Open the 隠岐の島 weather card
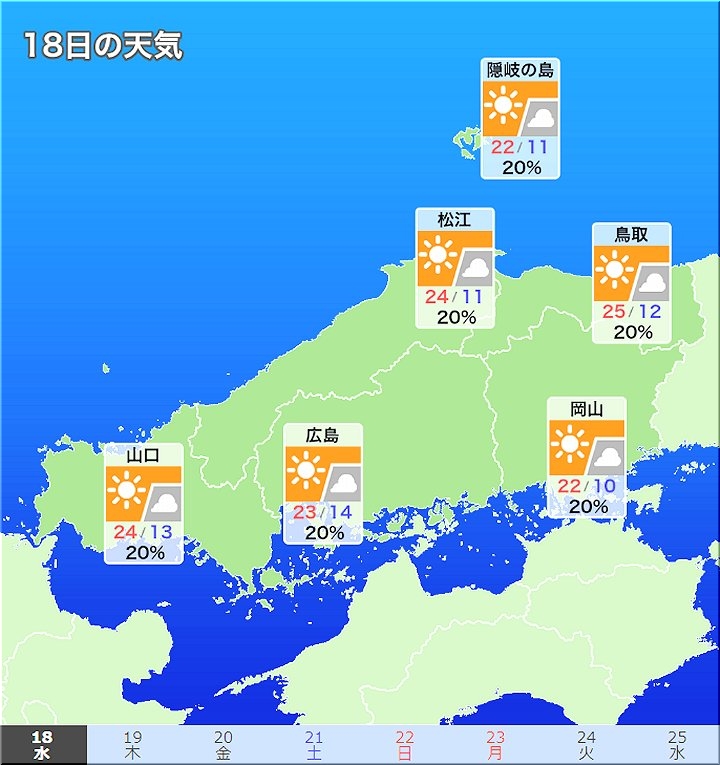The image size is (720, 765). [520, 118]
